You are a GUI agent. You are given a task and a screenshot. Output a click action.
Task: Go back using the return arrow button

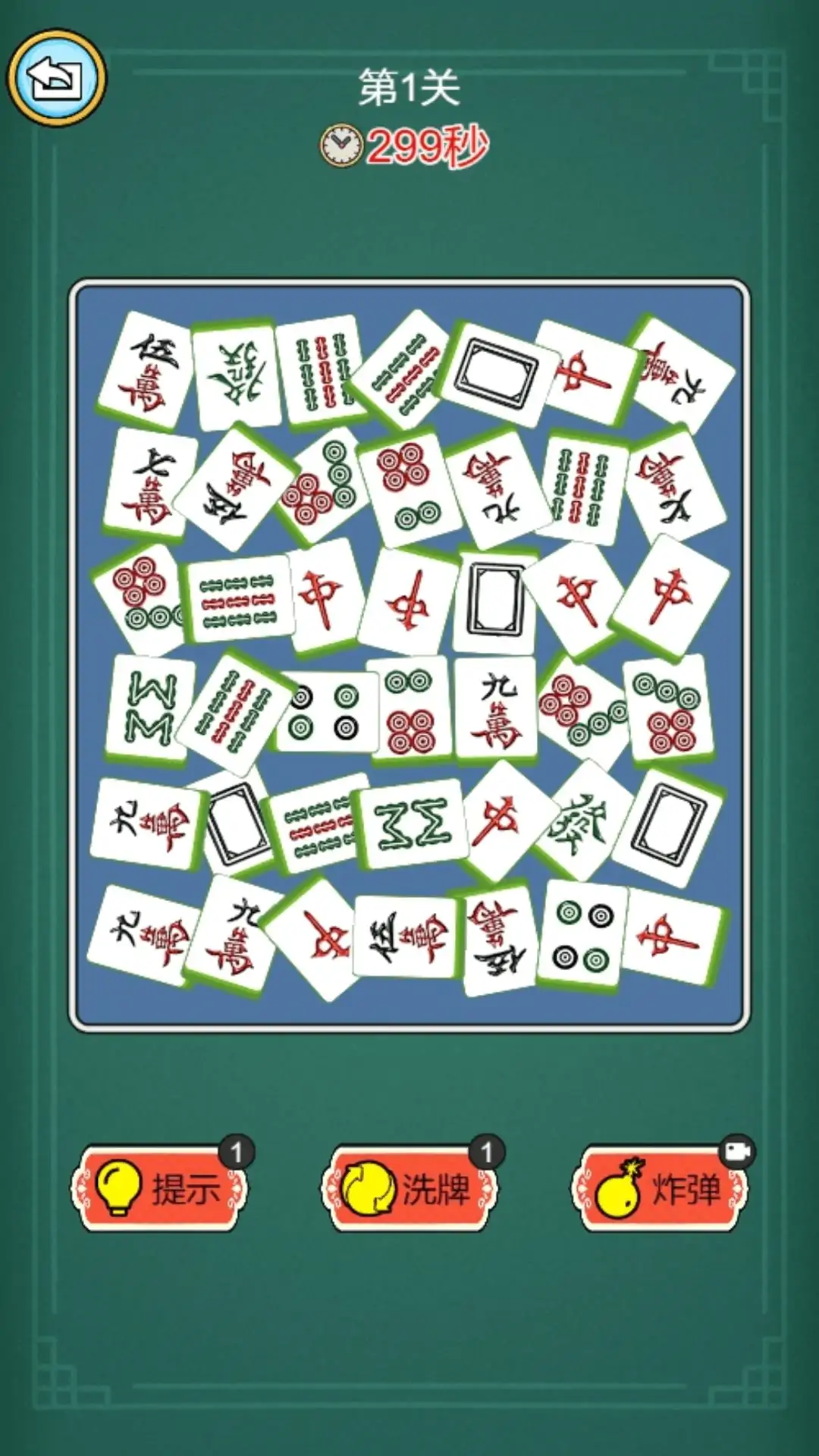tap(56, 77)
